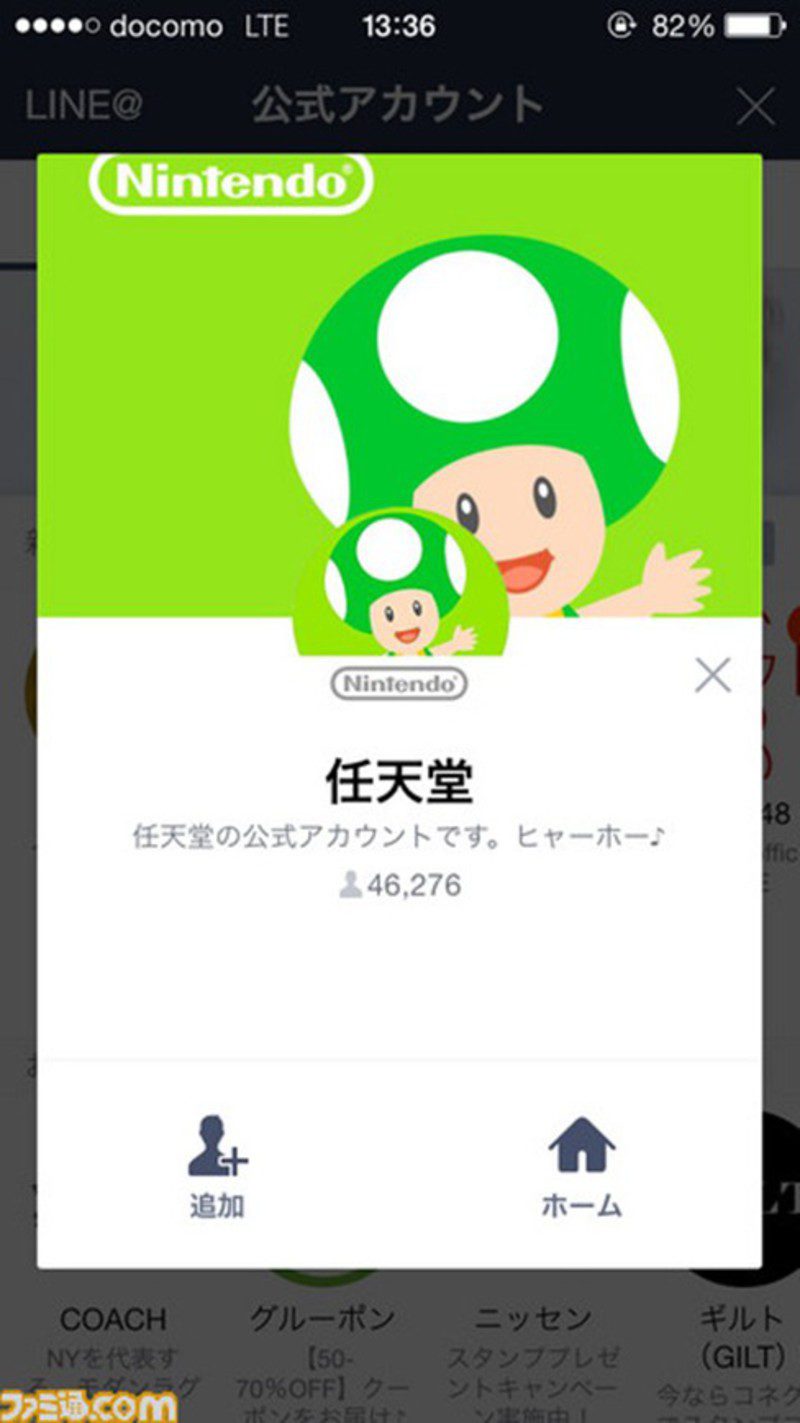Tap the account description ヒャーホー♪ text
Image resolution: width=800 pixels, height=1423 pixels.
coord(592,833)
